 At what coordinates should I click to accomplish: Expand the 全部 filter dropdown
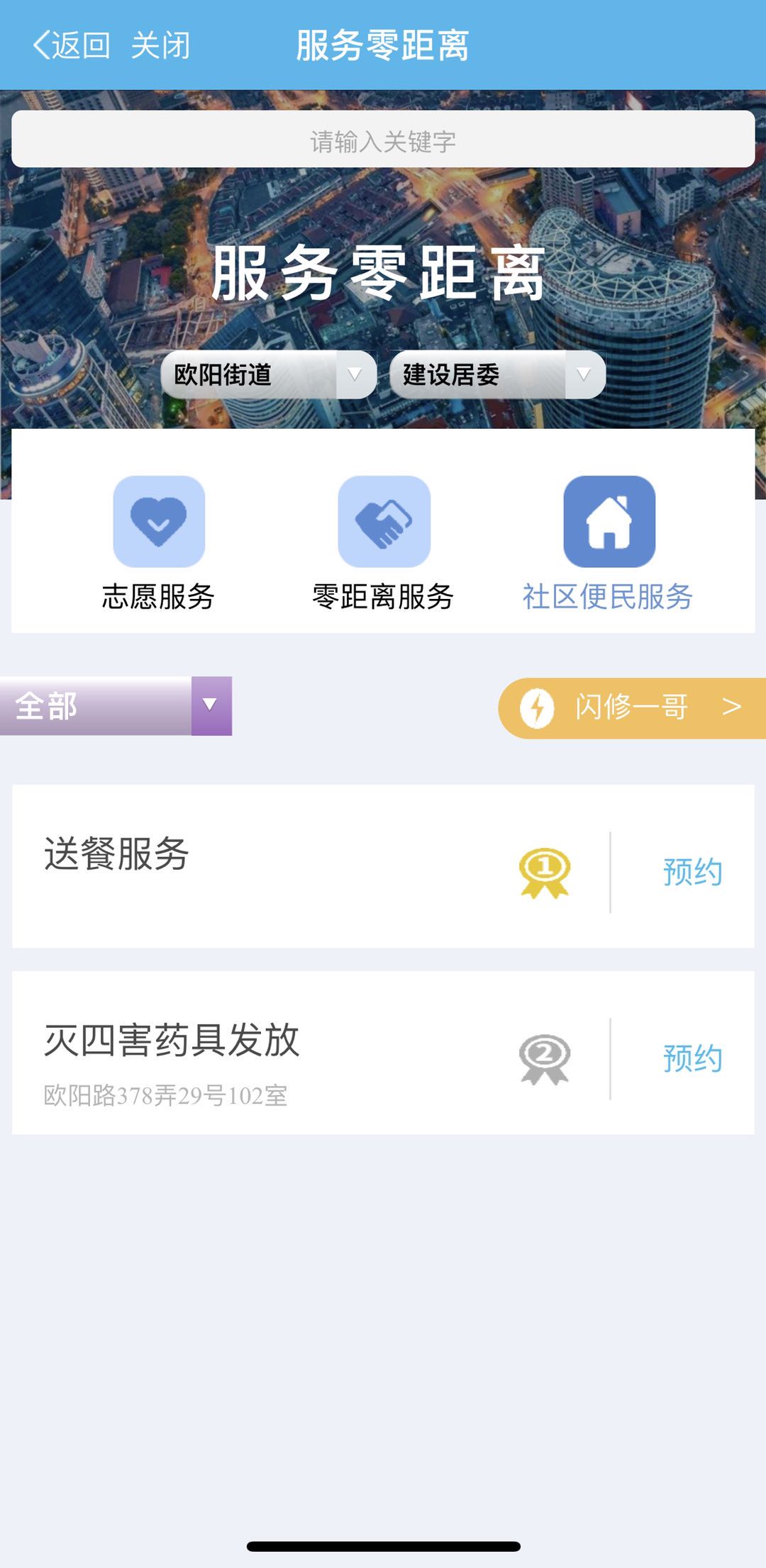click(116, 706)
